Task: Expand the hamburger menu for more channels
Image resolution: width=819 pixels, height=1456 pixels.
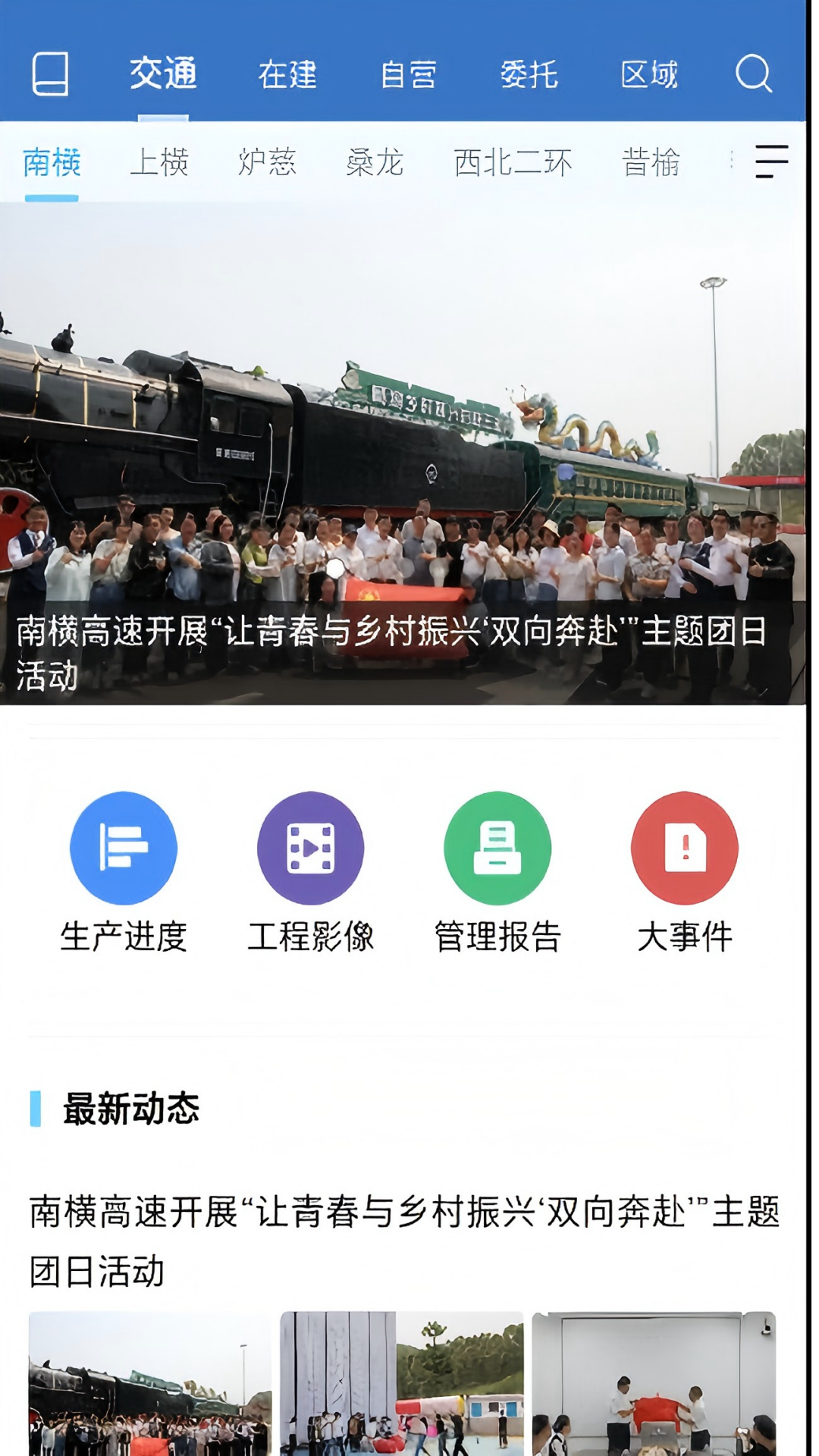Action: pyautogui.click(x=770, y=162)
